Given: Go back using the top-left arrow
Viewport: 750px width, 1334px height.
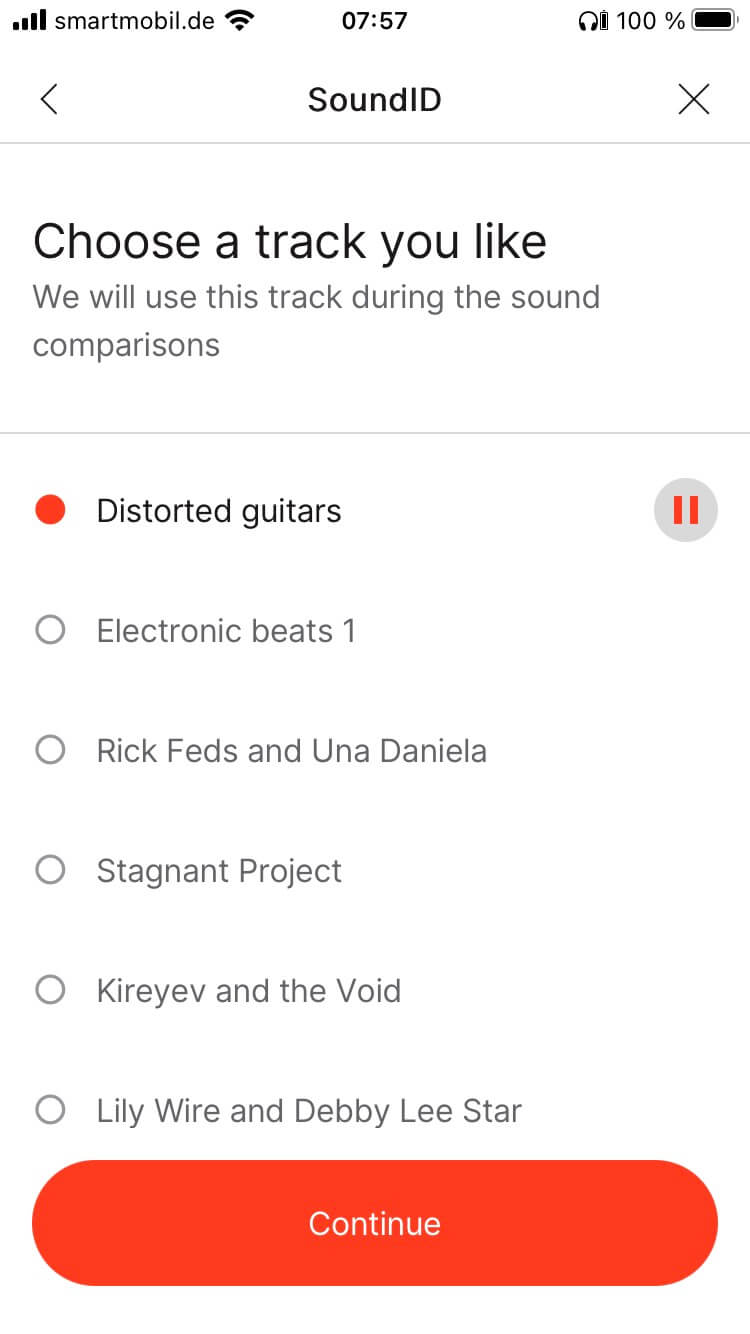Looking at the screenshot, I should [x=49, y=99].
